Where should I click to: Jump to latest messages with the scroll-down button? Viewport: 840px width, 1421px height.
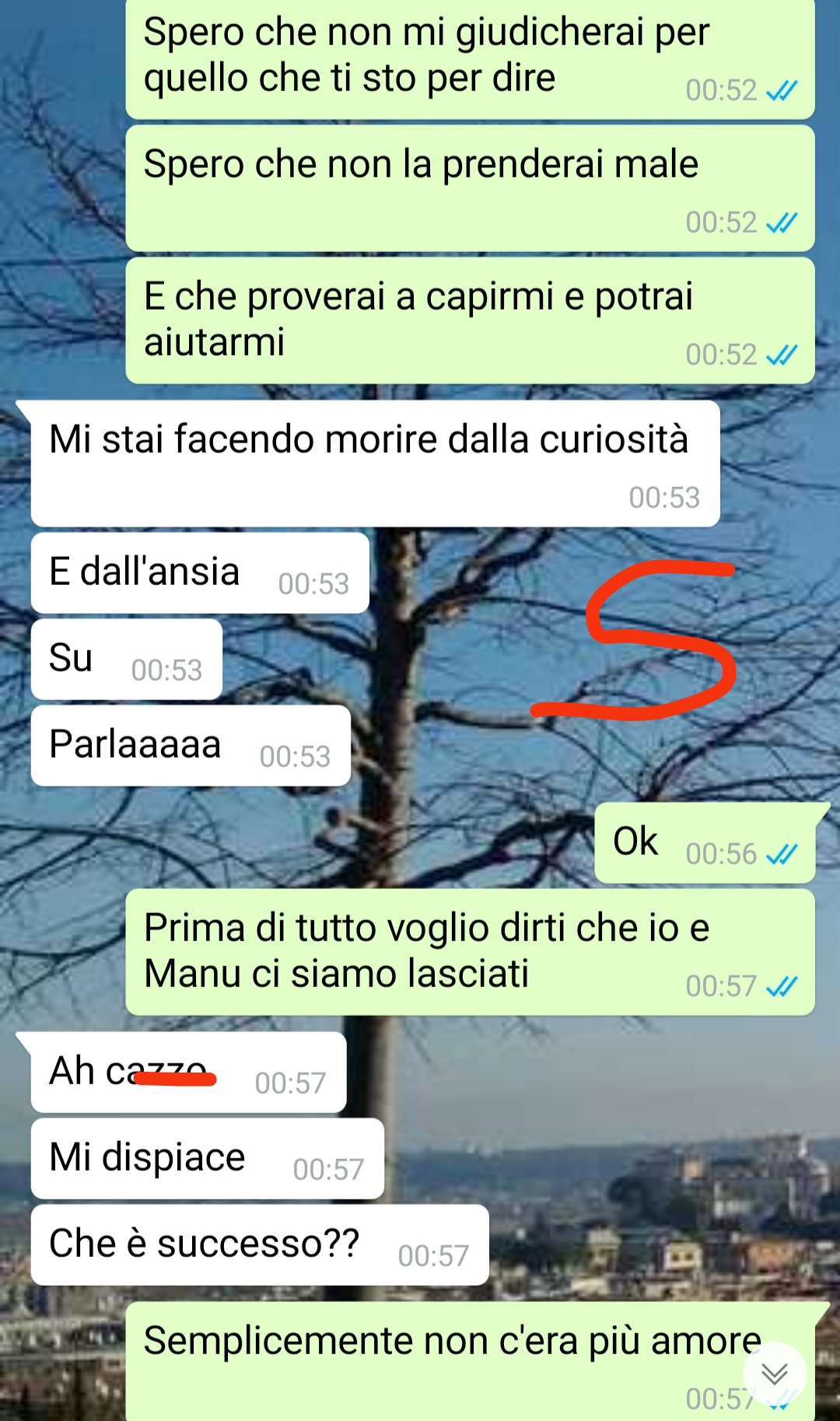(x=774, y=1374)
